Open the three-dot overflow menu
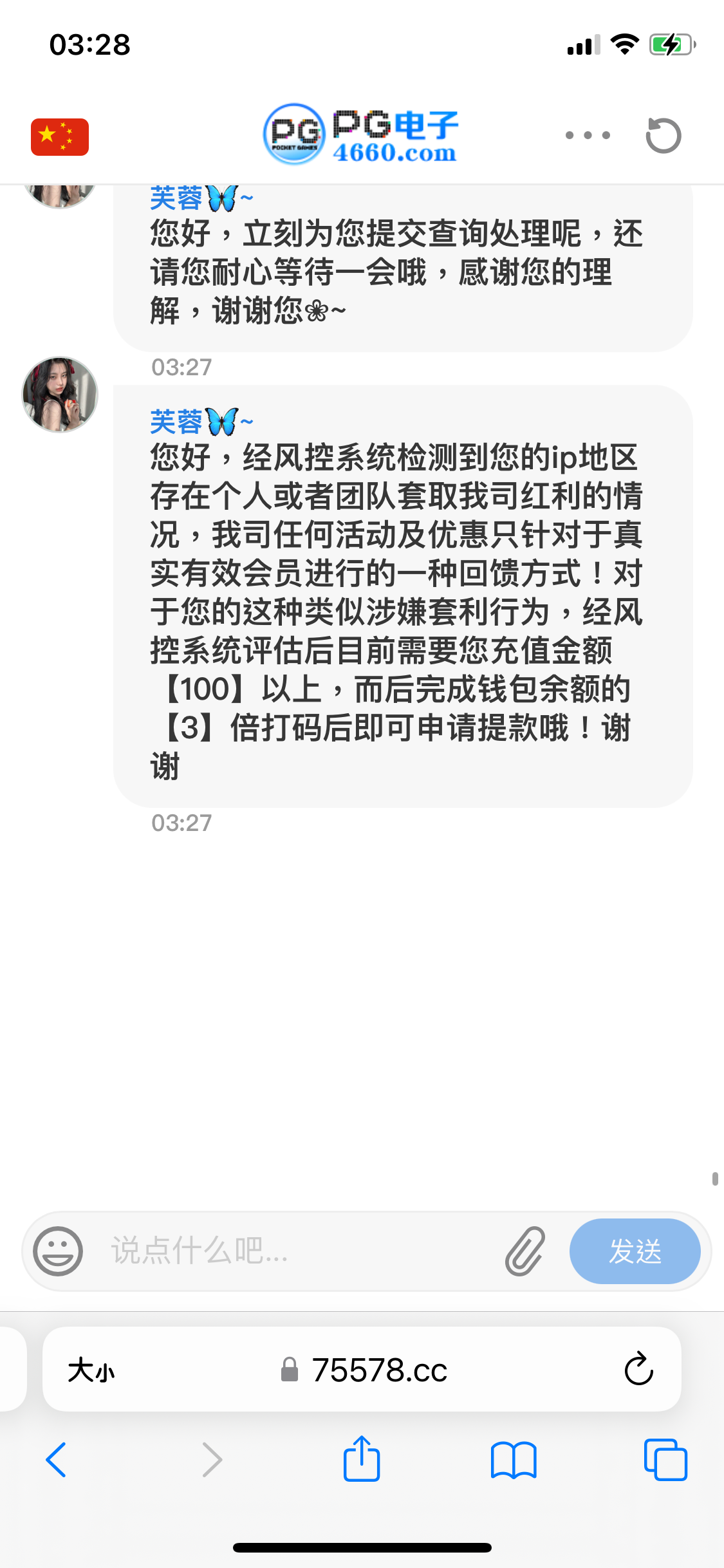Screen dimensions: 724x1568 [x=587, y=135]
